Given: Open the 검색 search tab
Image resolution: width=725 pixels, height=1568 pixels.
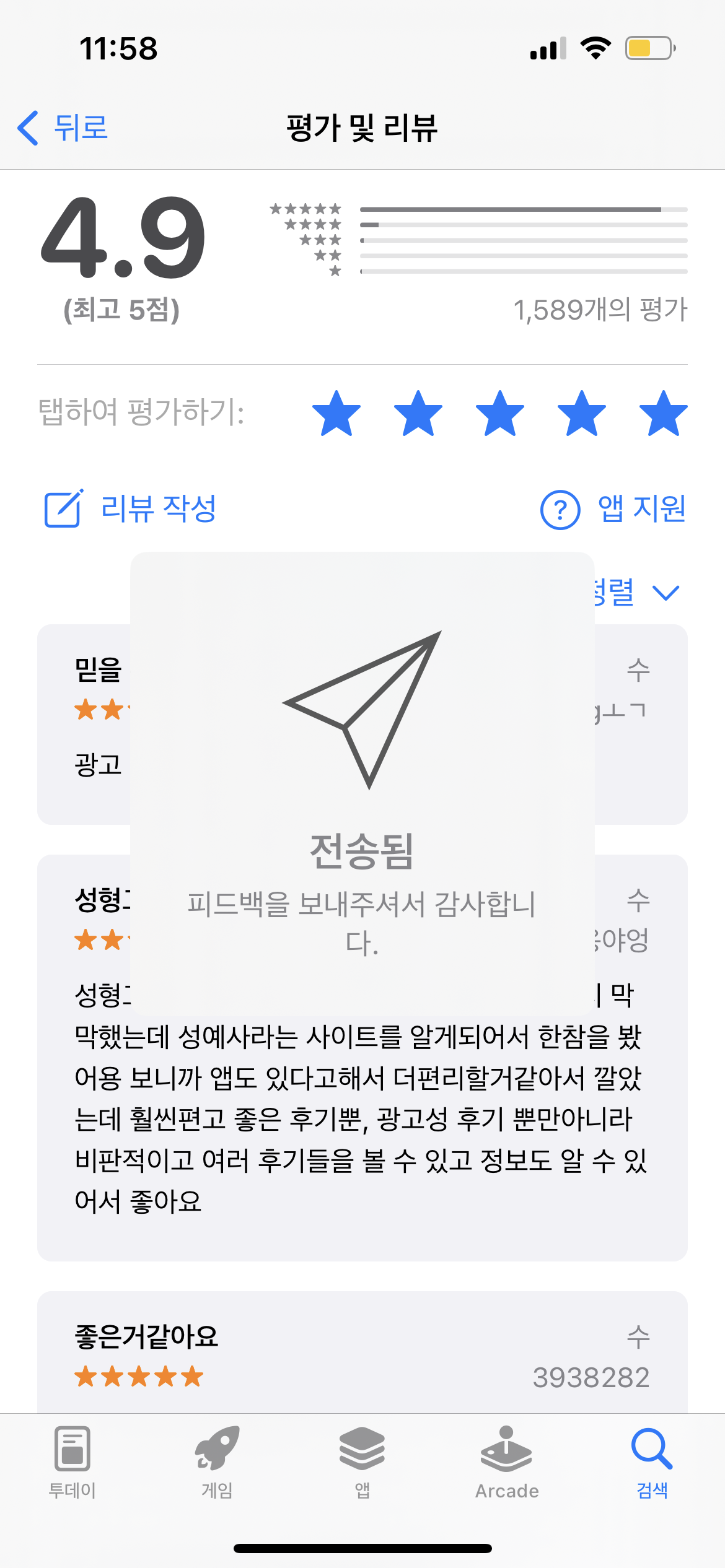Looking at the screenshot, I should [x=652, y=1462].
